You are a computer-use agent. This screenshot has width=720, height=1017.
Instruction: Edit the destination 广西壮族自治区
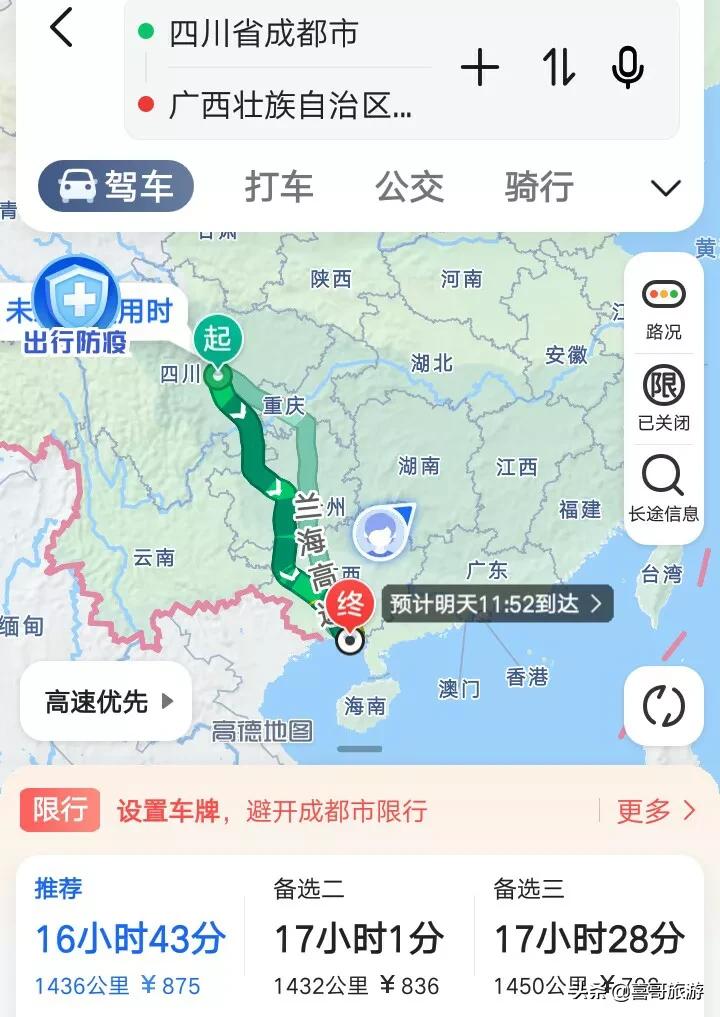pos(290,105)
